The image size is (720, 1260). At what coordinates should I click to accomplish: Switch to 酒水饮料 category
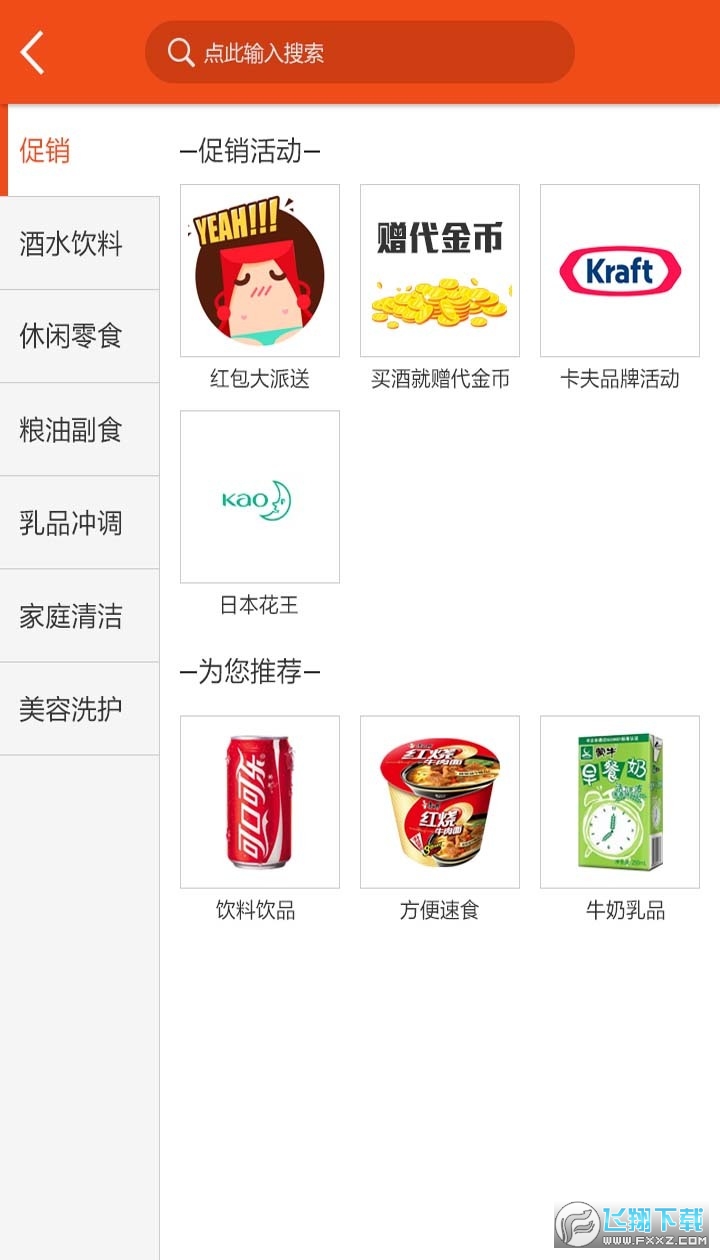(80, 243)
